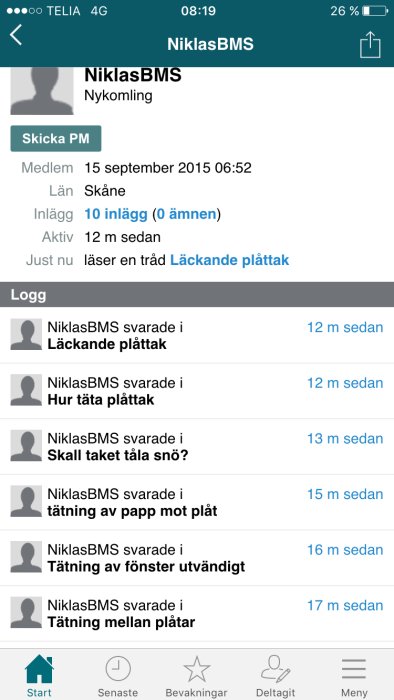This screenshot has width=394, height=700.
Task: Open the 10 inlägg link
Action: coord(116,214)
